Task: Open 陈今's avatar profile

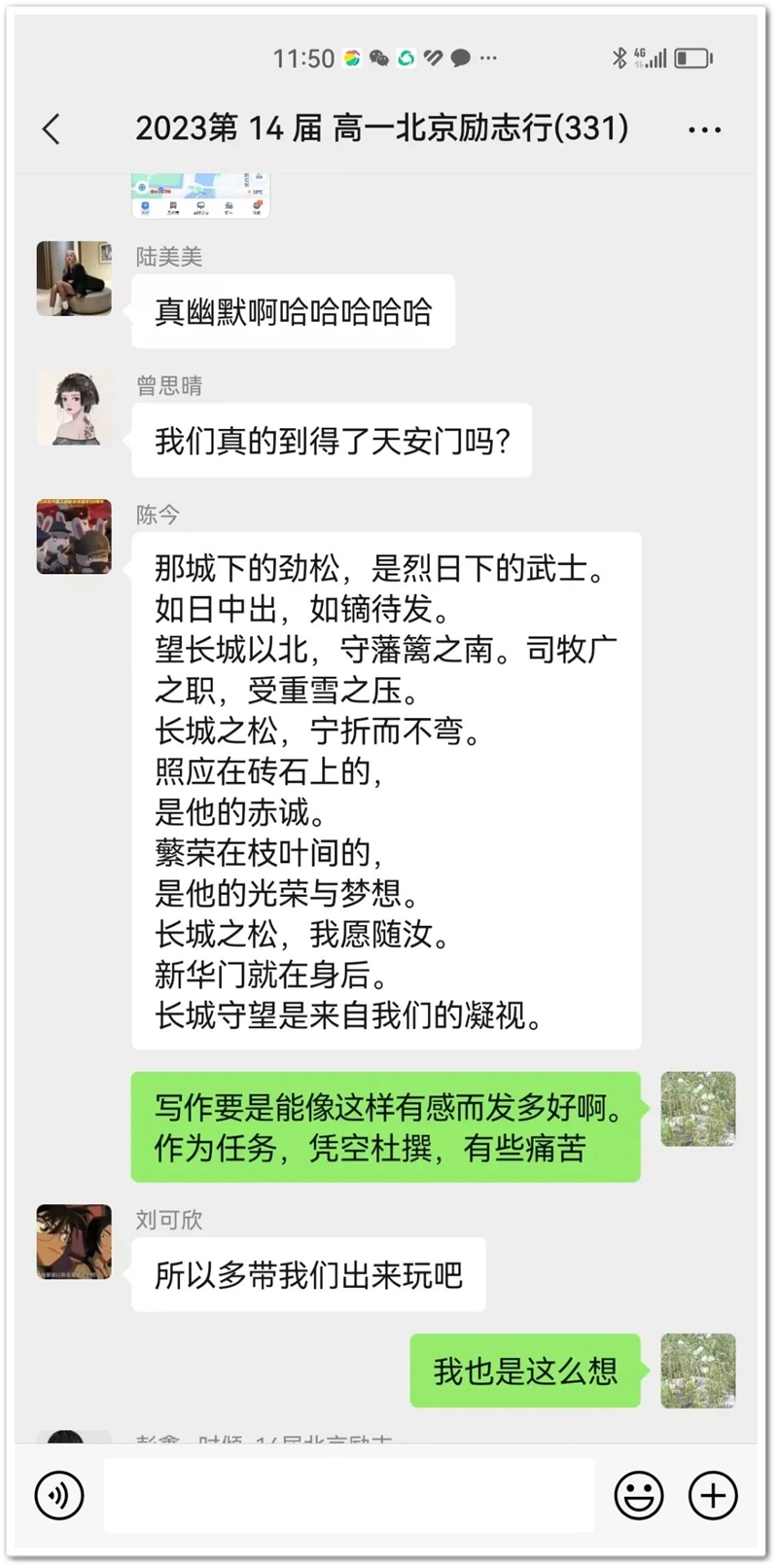Action: point(74,537)
